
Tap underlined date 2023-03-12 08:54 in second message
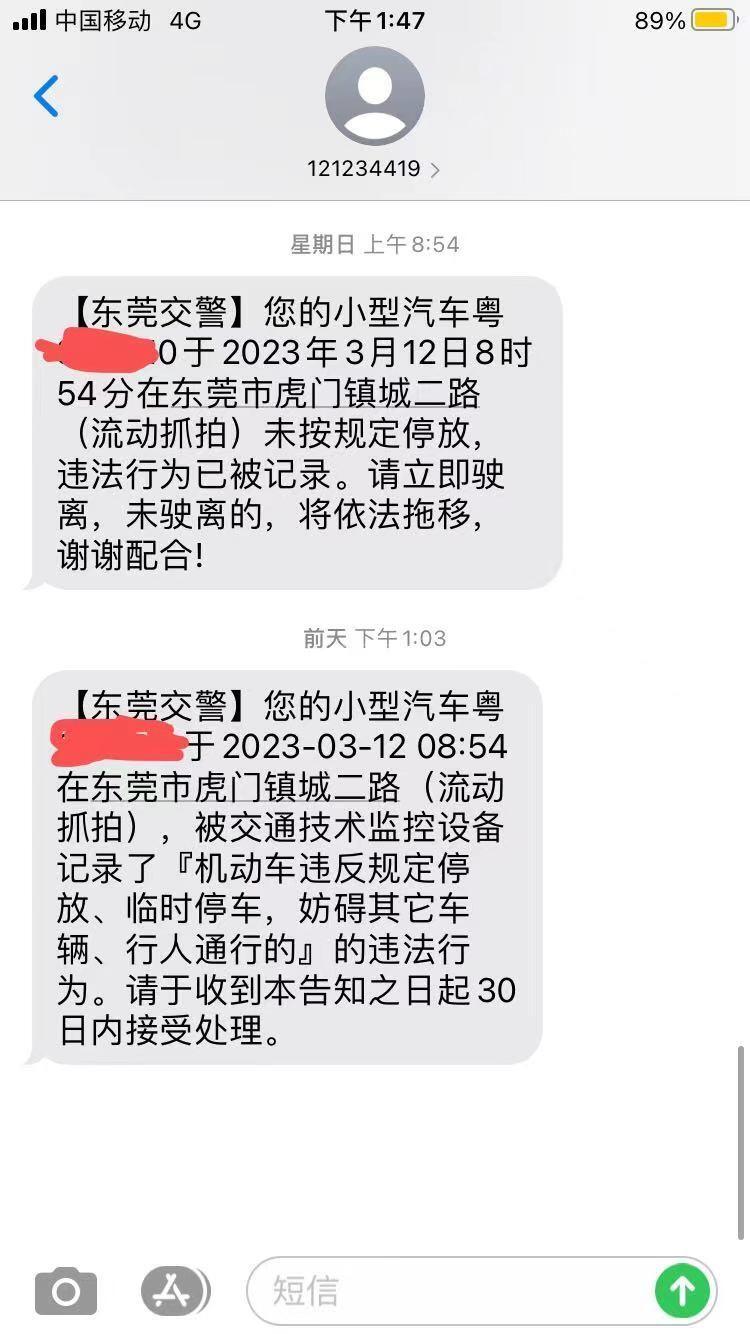[364, 746]
